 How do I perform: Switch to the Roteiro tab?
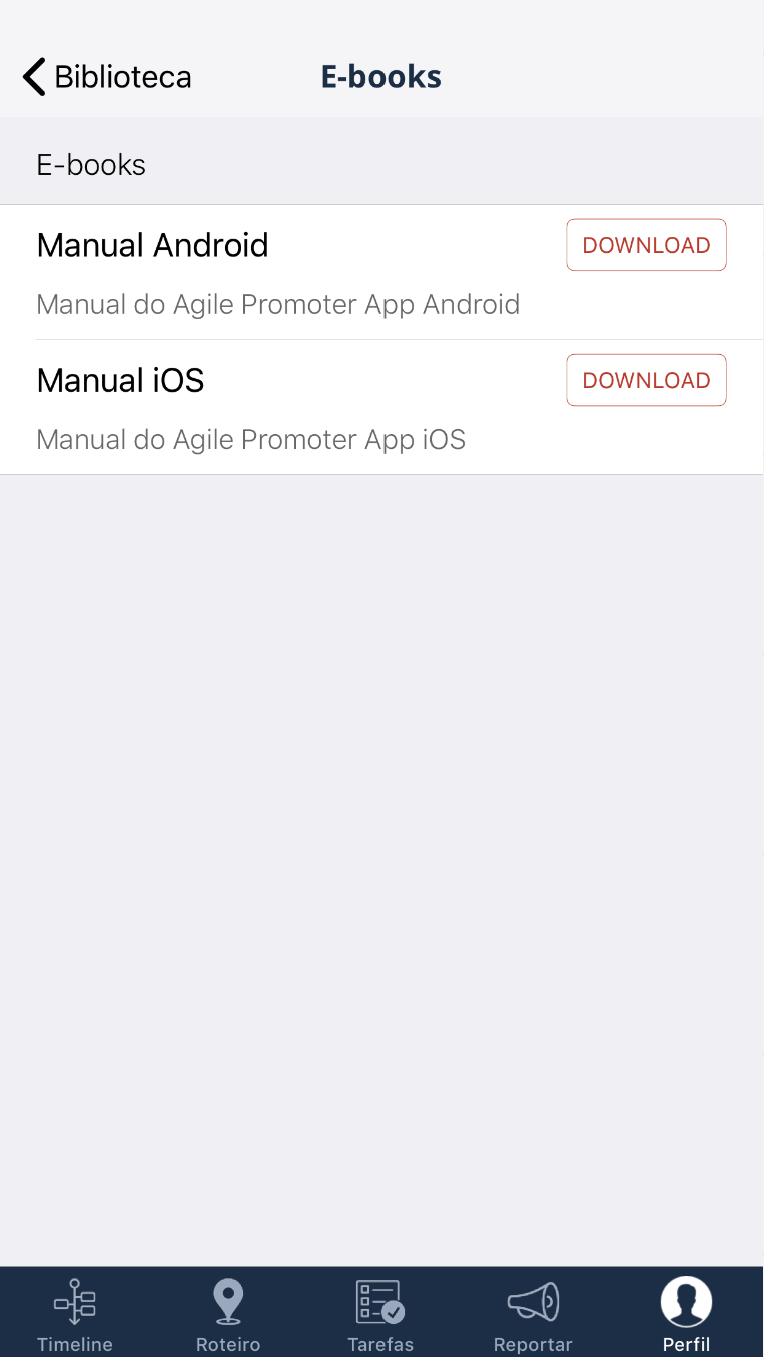[x=228, y=1313]
